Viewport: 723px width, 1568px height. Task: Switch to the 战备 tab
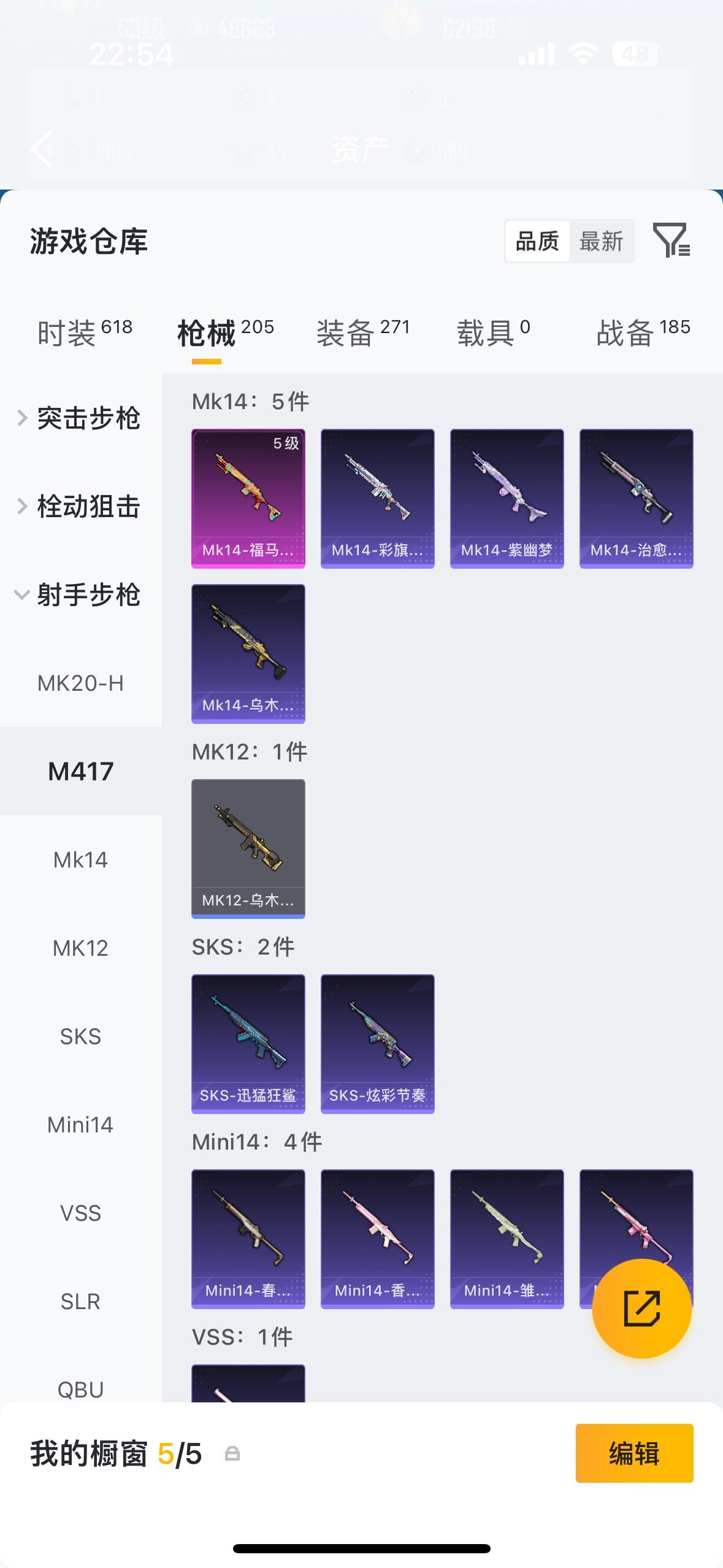(x=643, y=333)
